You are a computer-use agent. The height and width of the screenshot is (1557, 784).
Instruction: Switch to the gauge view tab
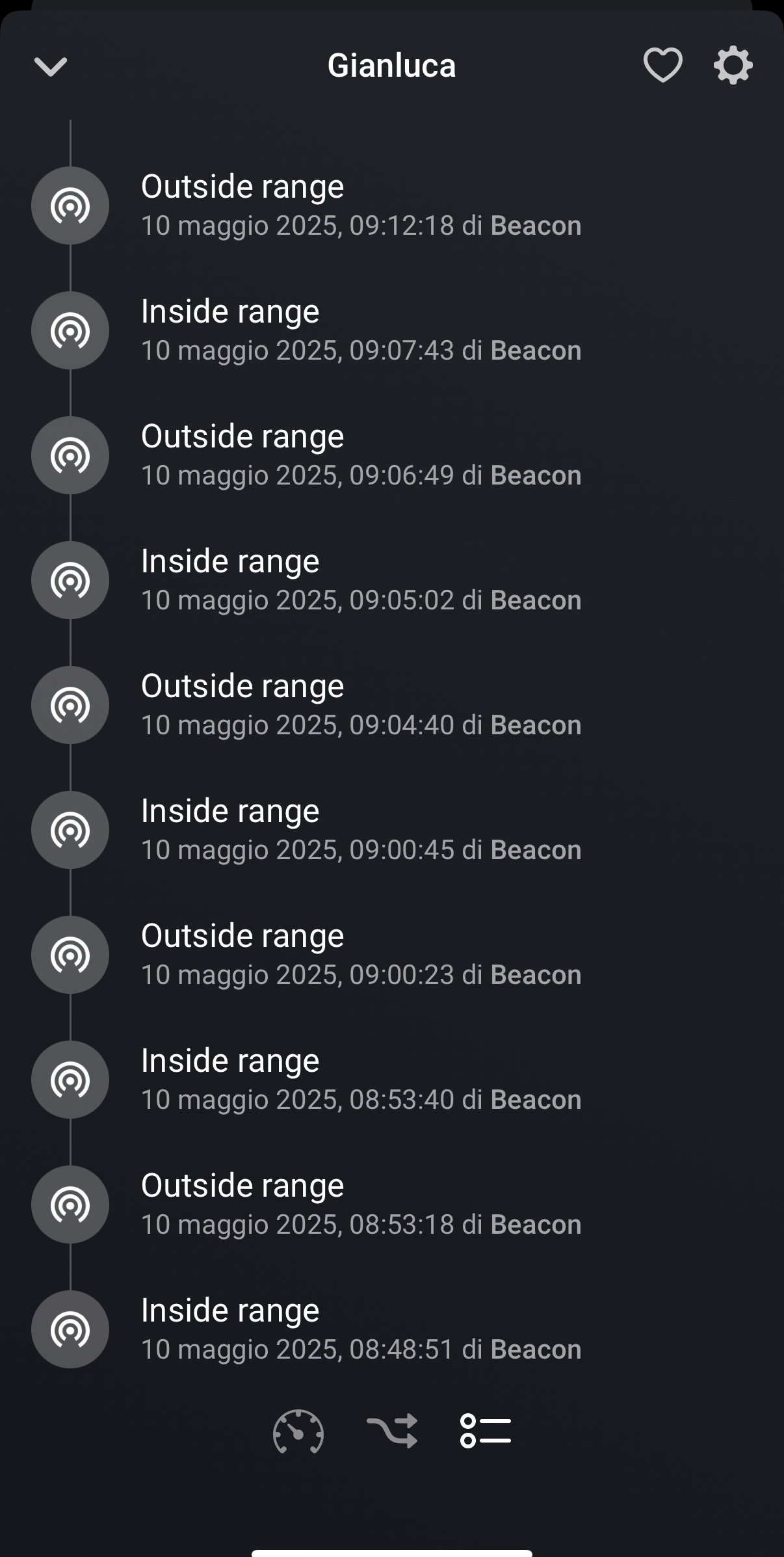(x=298, y=1431)
